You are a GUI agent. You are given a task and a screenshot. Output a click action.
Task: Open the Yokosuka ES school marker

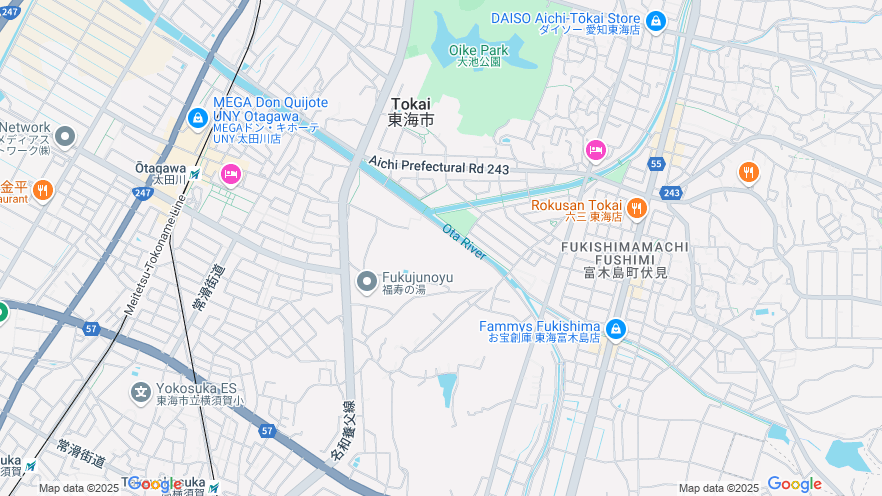point(141,391)
